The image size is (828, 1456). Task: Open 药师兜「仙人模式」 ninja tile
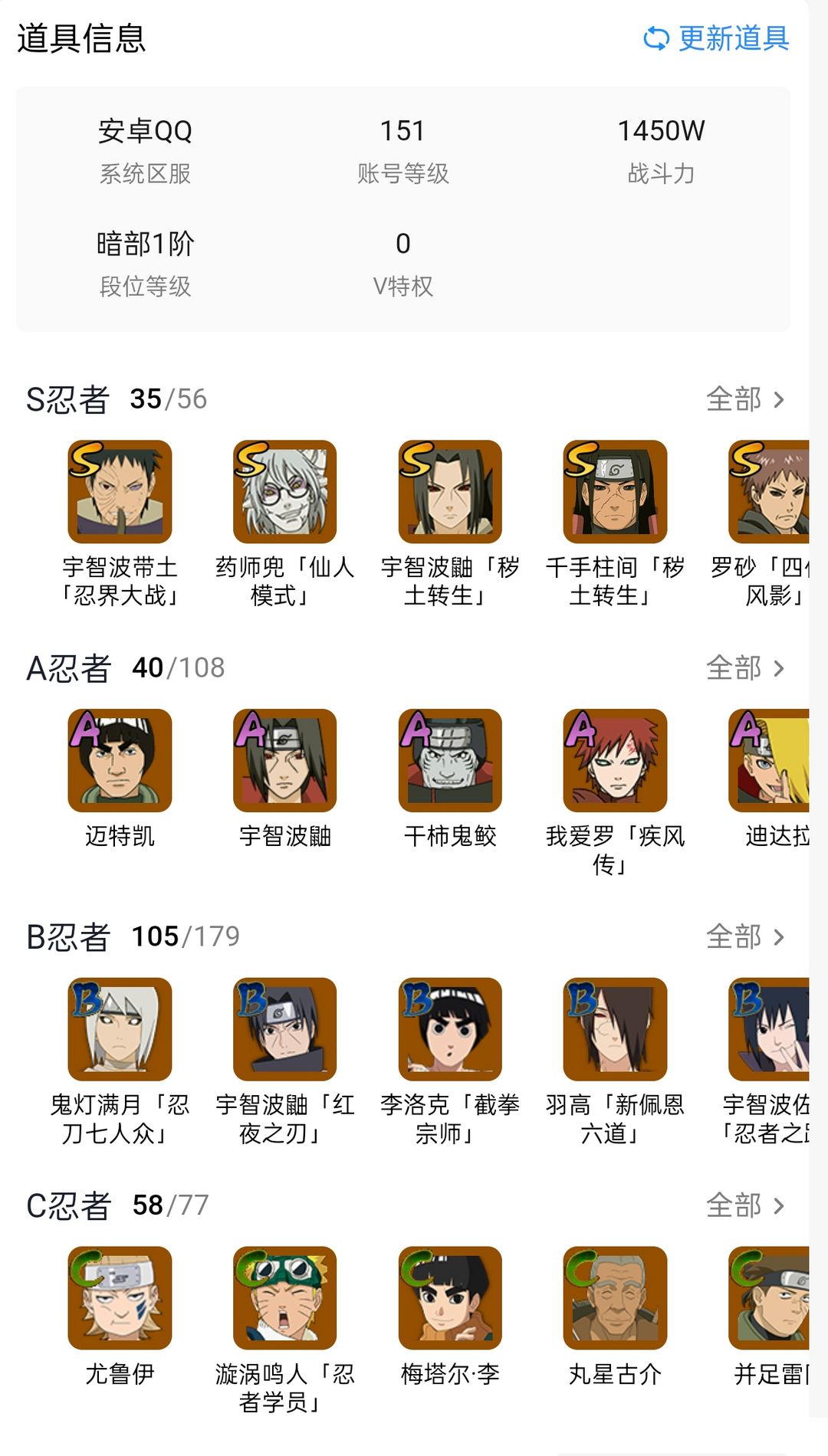(x=284, y=492)
